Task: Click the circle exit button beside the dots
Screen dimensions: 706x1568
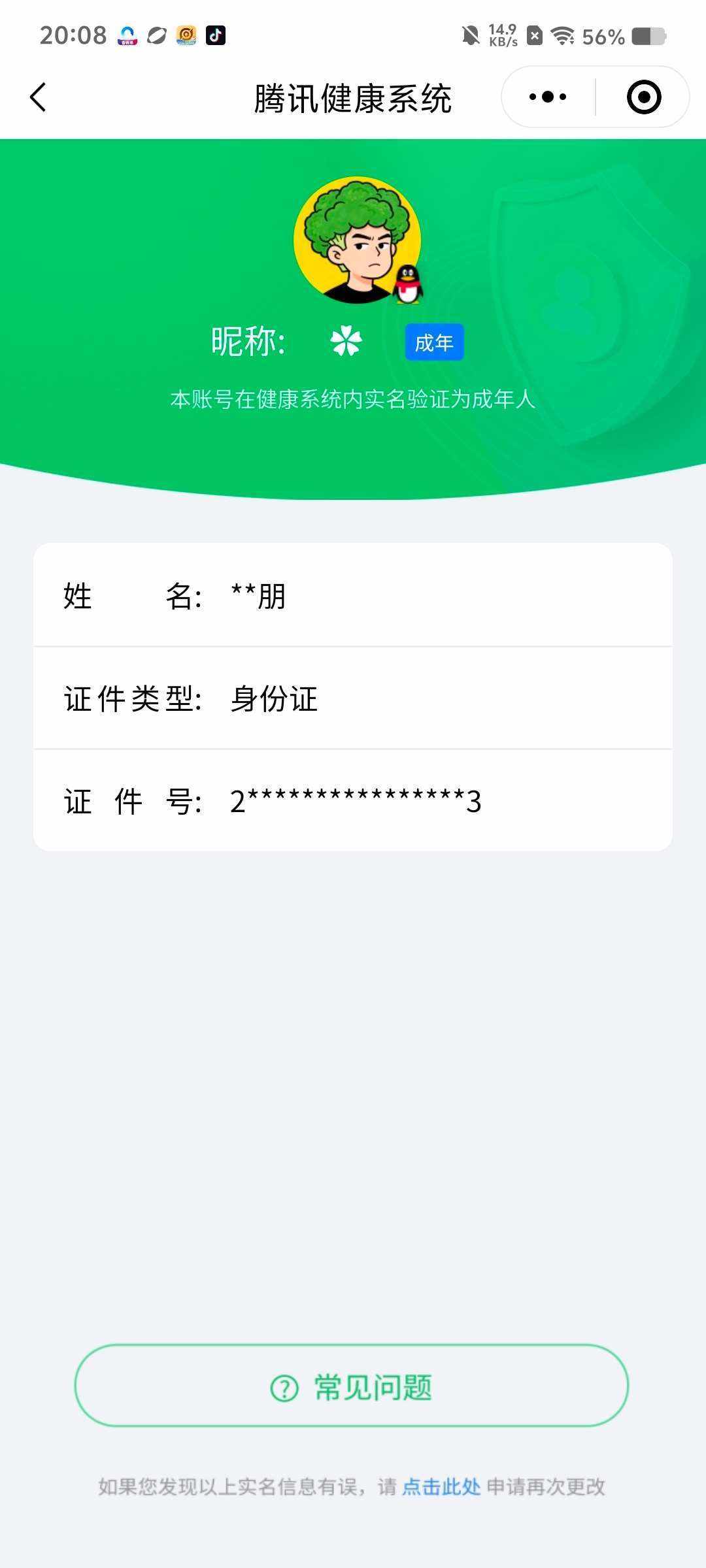Action: tap(643, 96)
